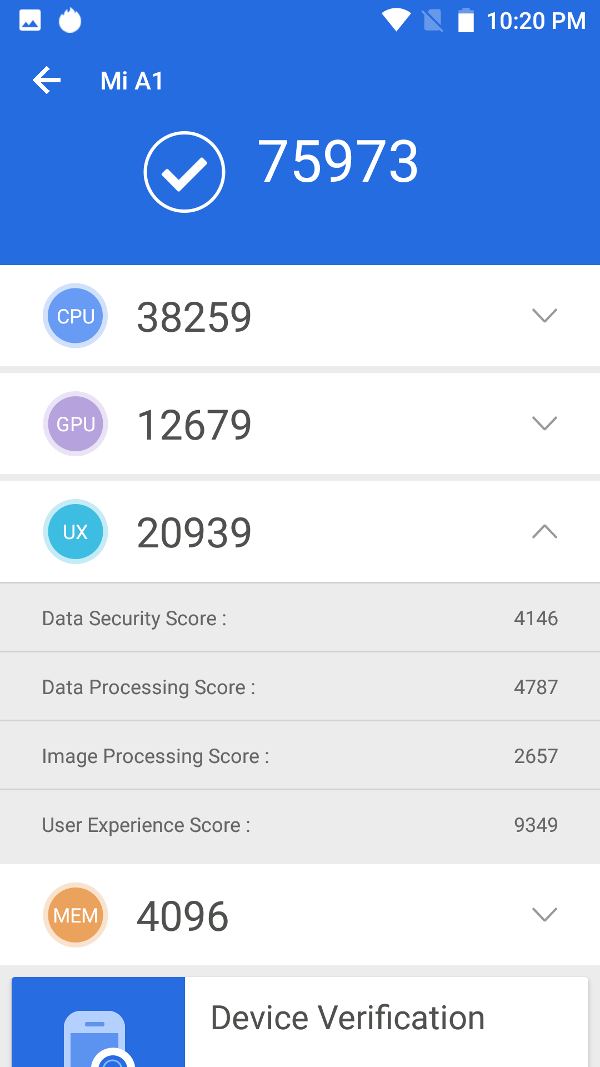
Task: Go back using the arrow icon
Action: click(47, 81)
